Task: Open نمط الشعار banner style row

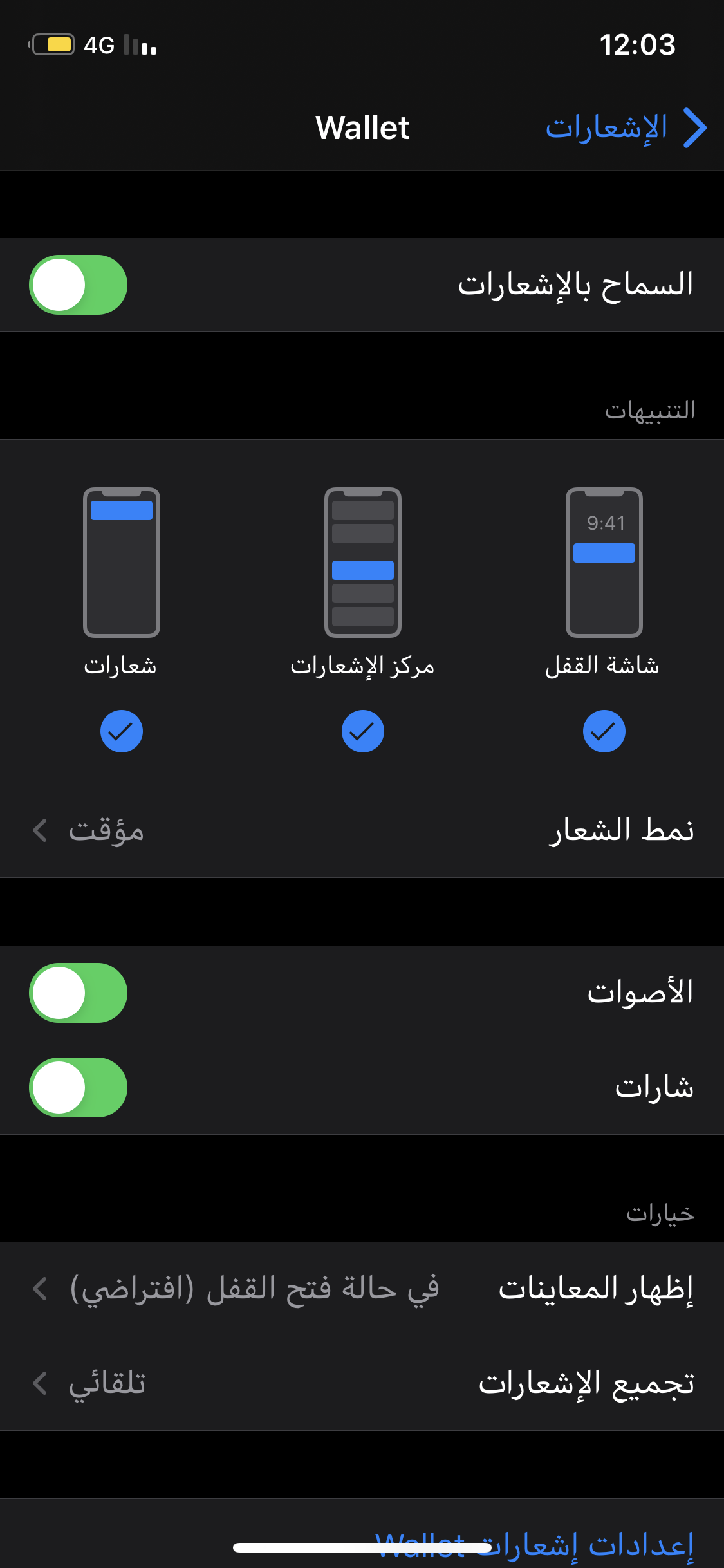Action: coord(362,830)
